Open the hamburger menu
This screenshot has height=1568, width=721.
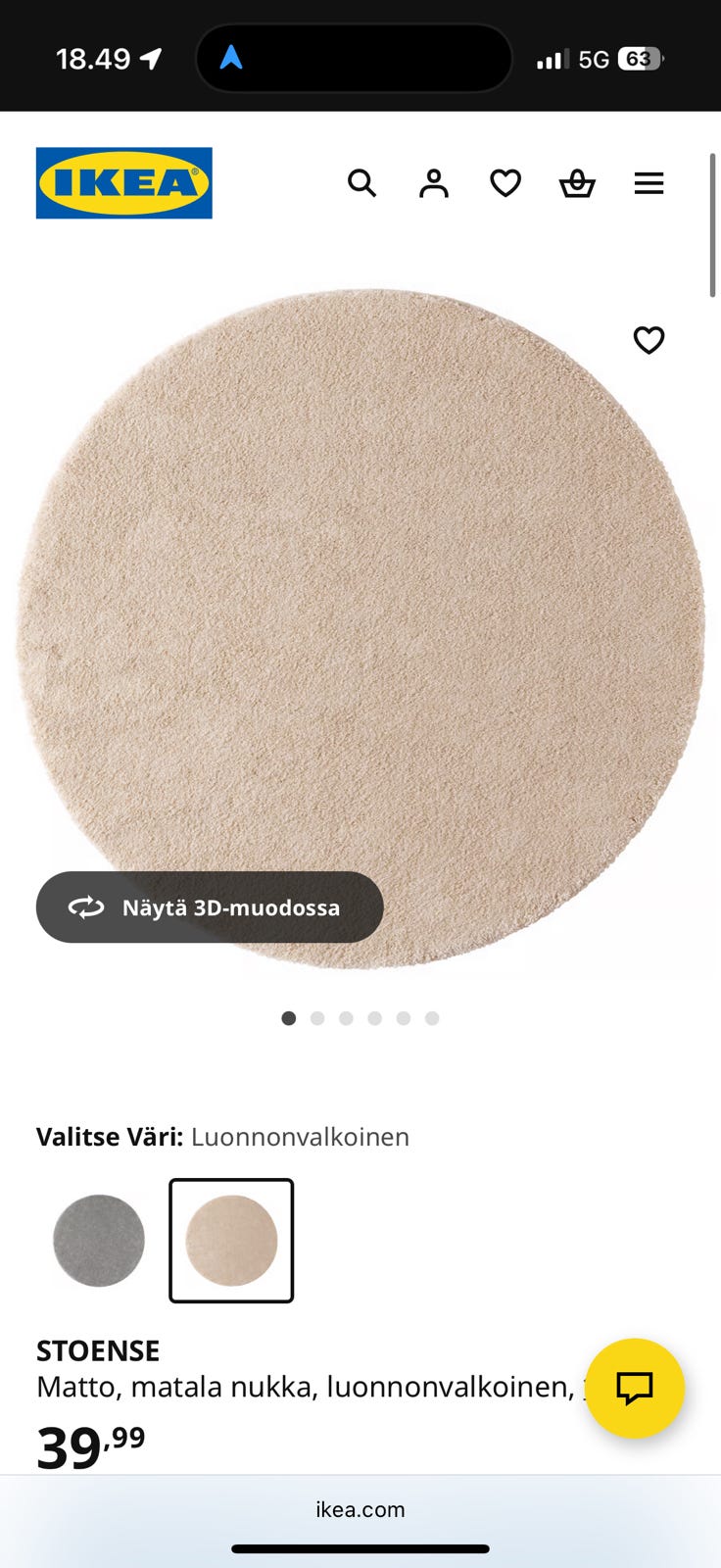[649, 183]
